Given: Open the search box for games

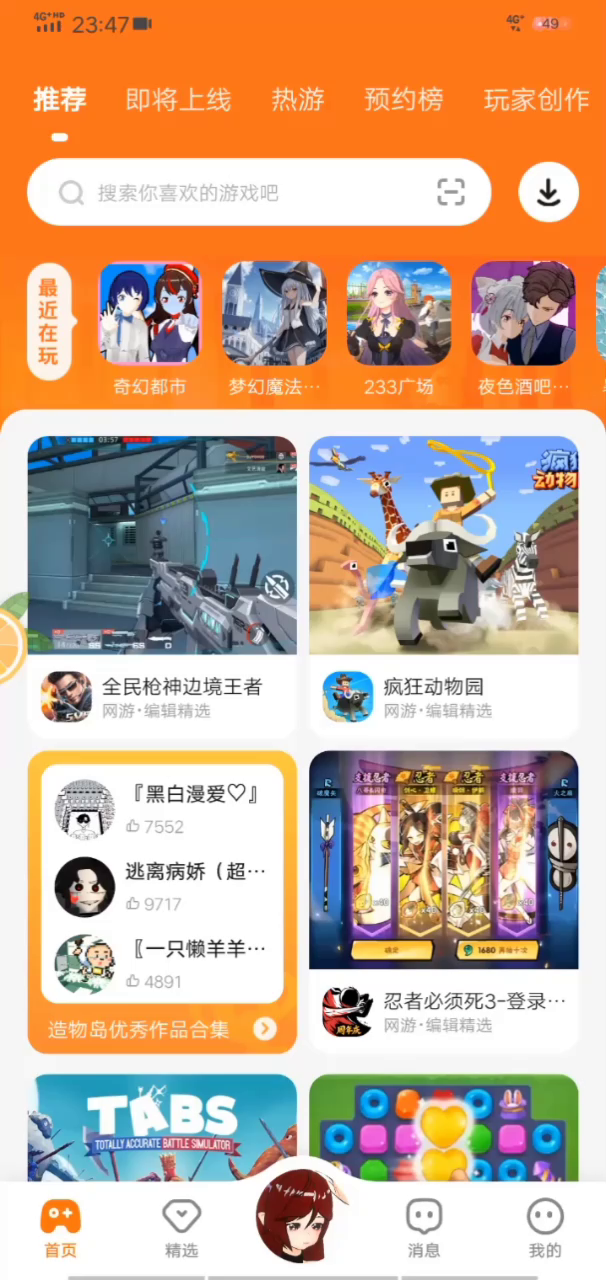Looking at the screenshot, I should [x=240, y=192].
